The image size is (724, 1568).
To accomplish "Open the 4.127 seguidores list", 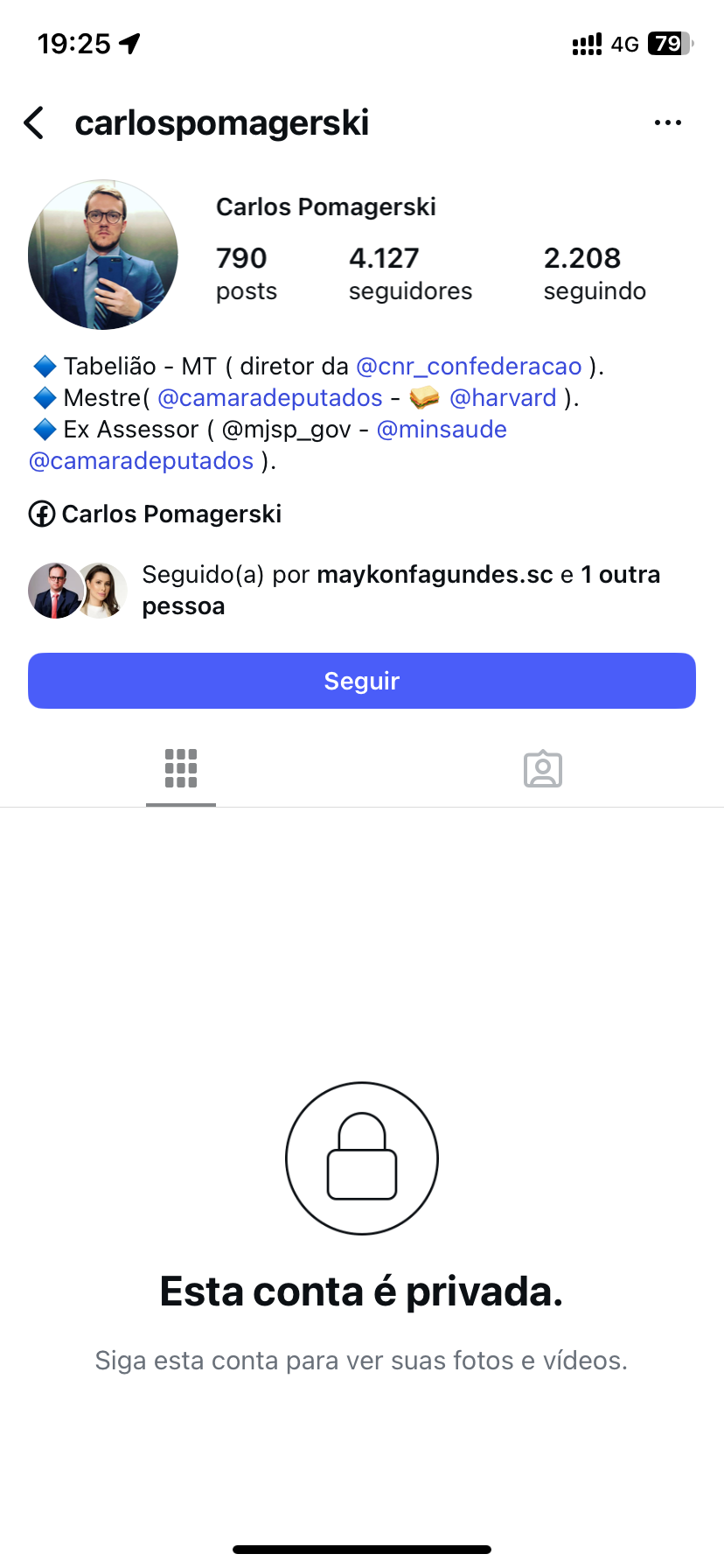I will tap(410, 273).
